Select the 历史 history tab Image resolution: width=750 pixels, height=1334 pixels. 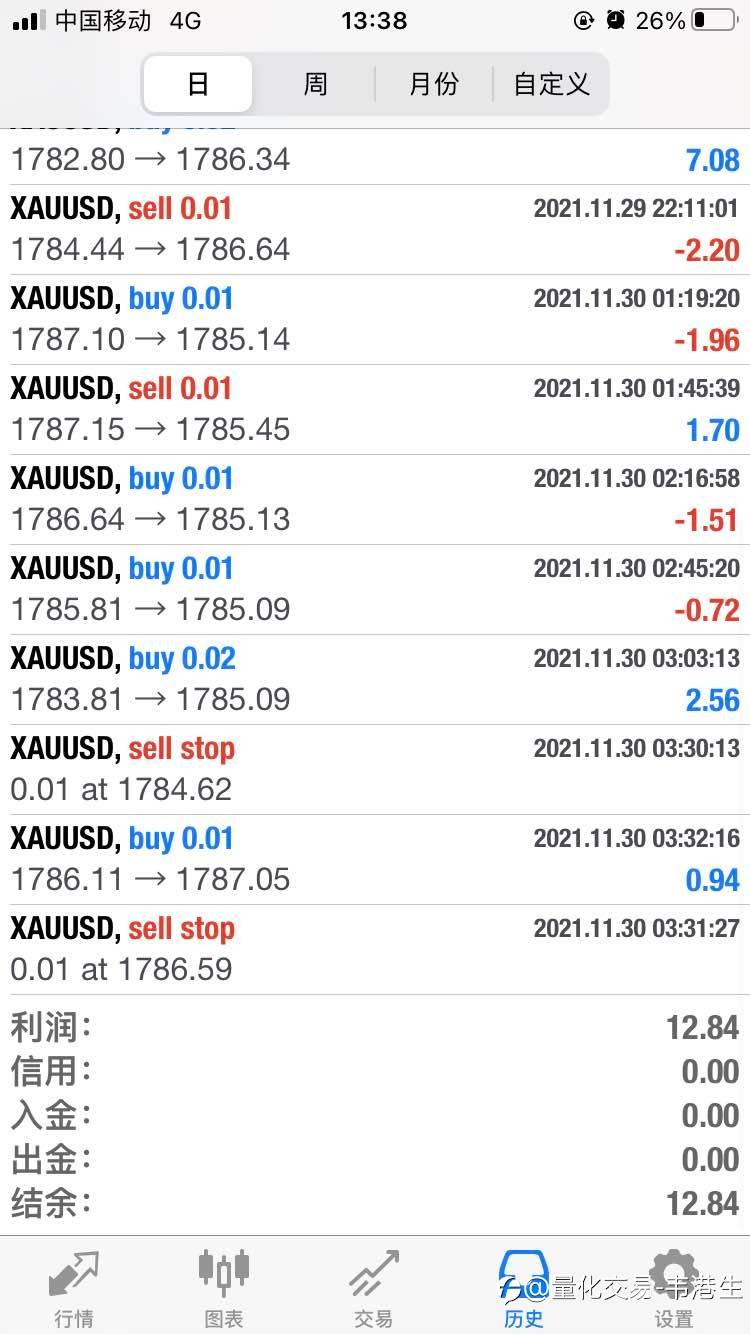pos(524,1287)
